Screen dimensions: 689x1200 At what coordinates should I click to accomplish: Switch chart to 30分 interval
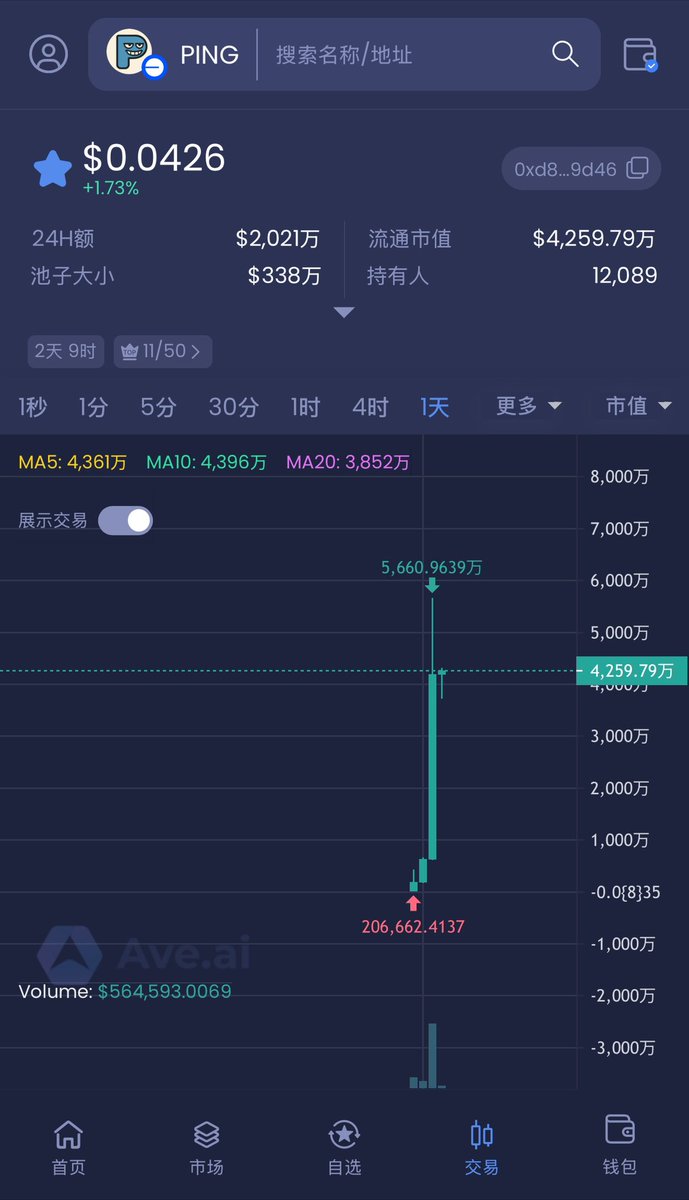point(233,407)
